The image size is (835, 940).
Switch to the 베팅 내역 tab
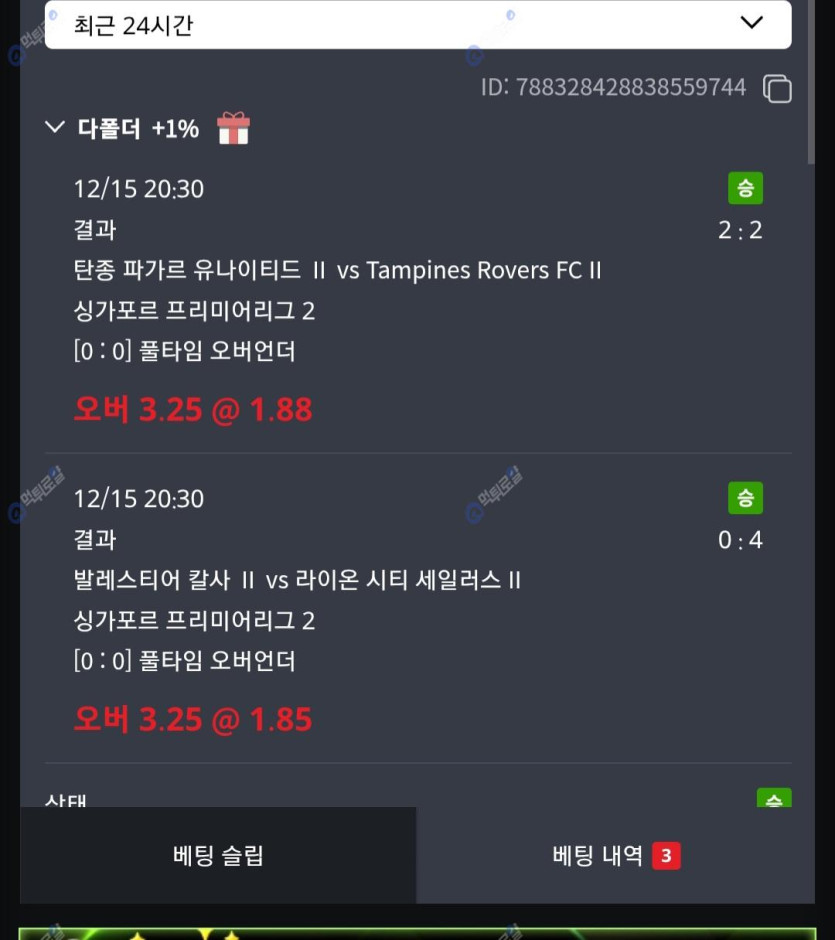click(x=615, y=856)
